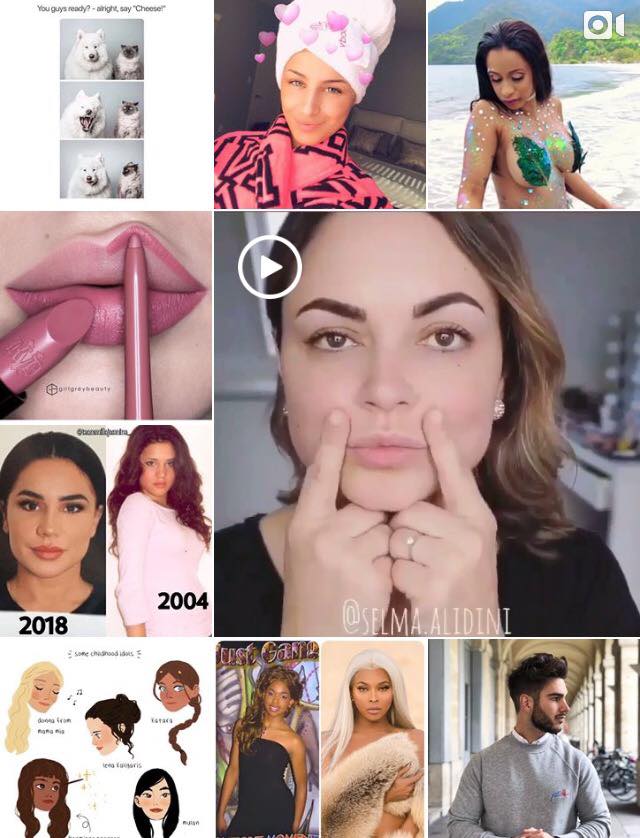
Task: Open the selfie with the pink towel and hearts
Action: pyautogui.click(x=319, y=104)
